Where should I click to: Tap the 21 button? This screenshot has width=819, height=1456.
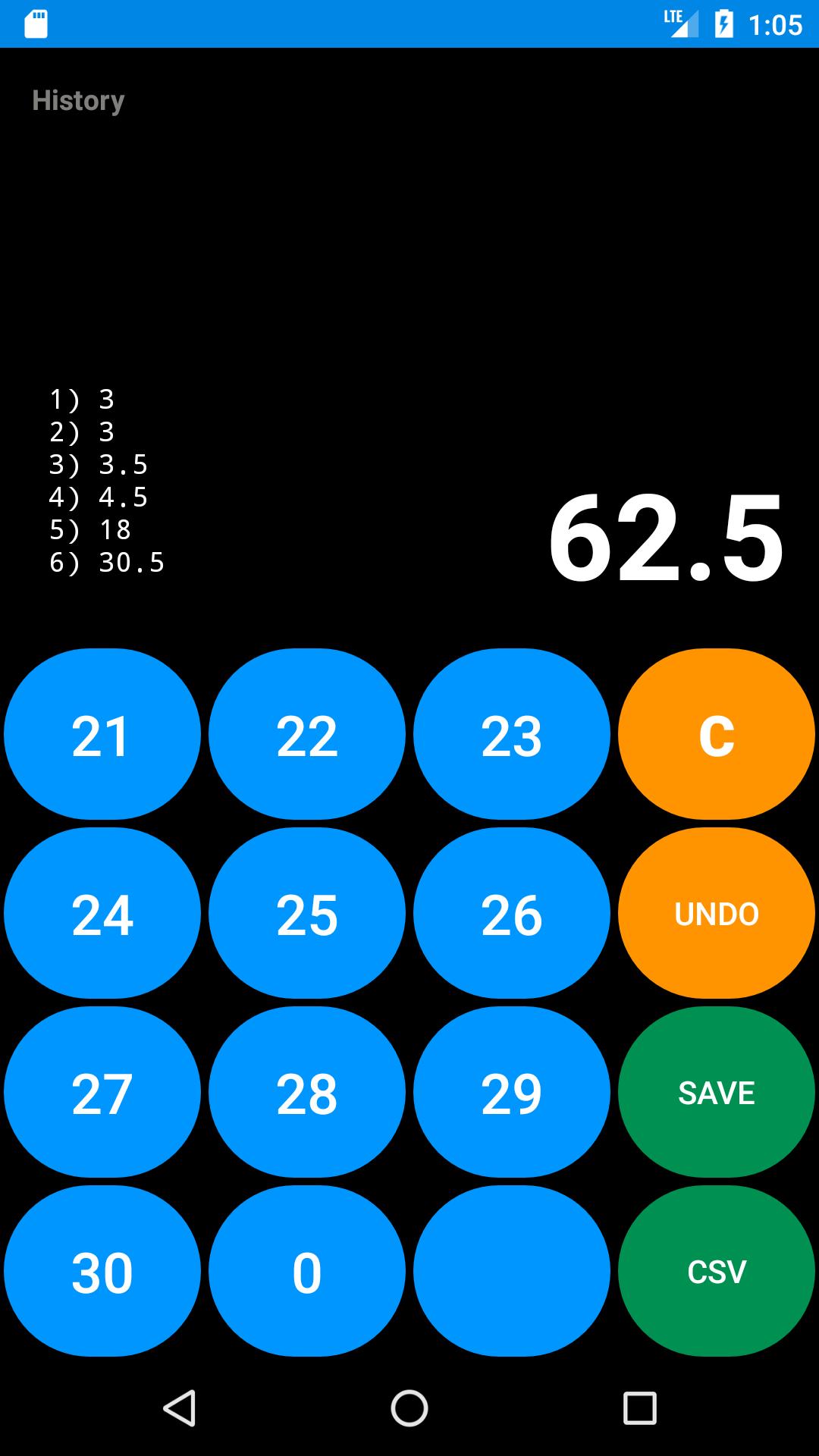(102, 734)
